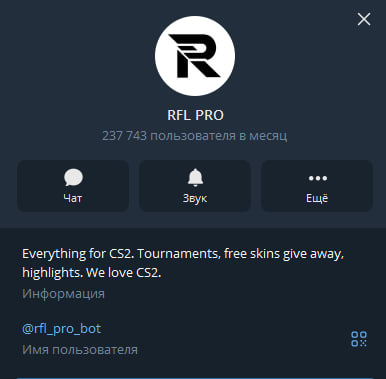Show the QR code for this profile
Image resolution: width=386 pixels, height=379 pixels.
[x=359, y=339]
